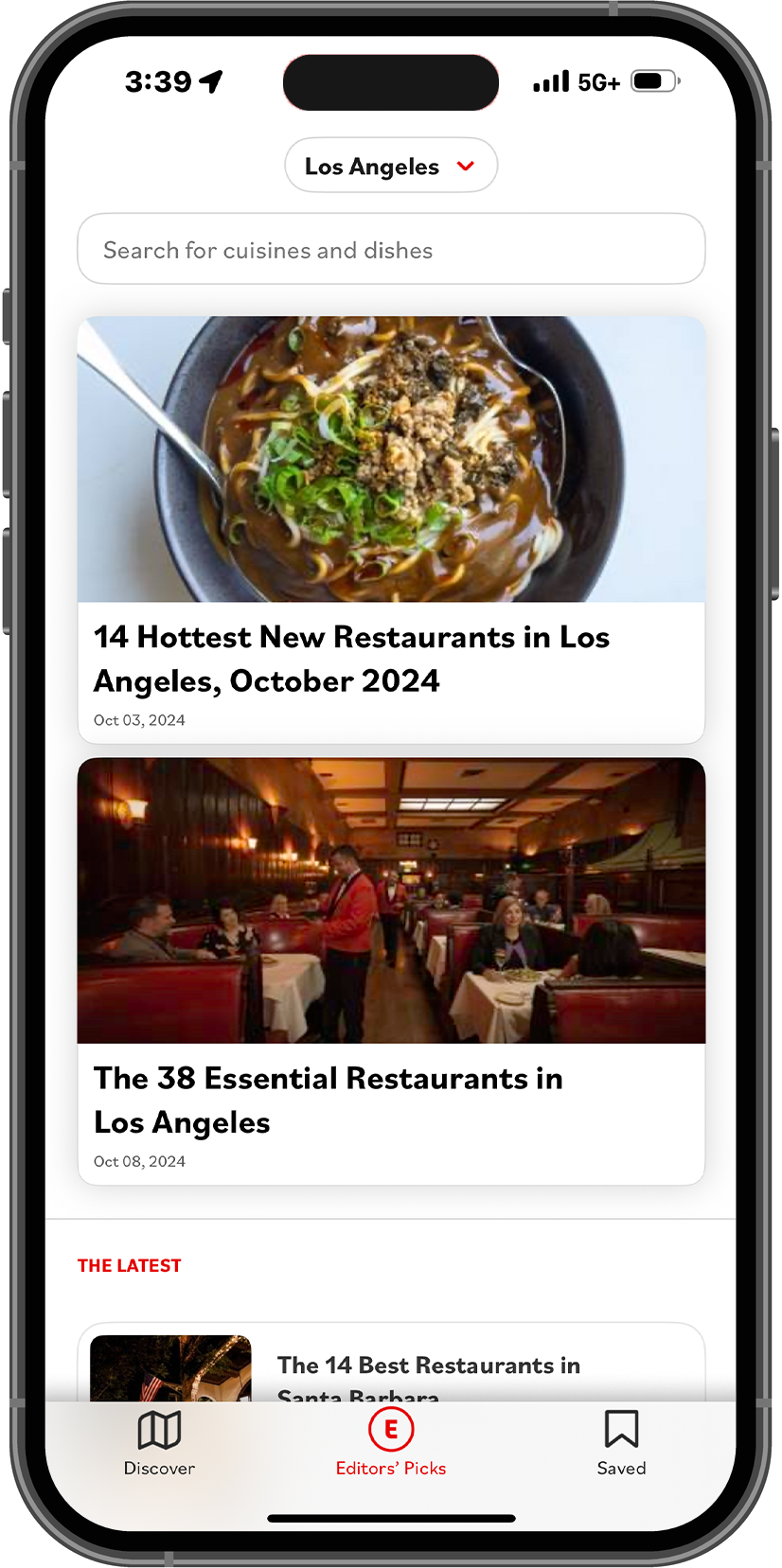Select the Editors' Picks E icon
Viewport: 782px width, 1568px height.
tap(391, 1431)
